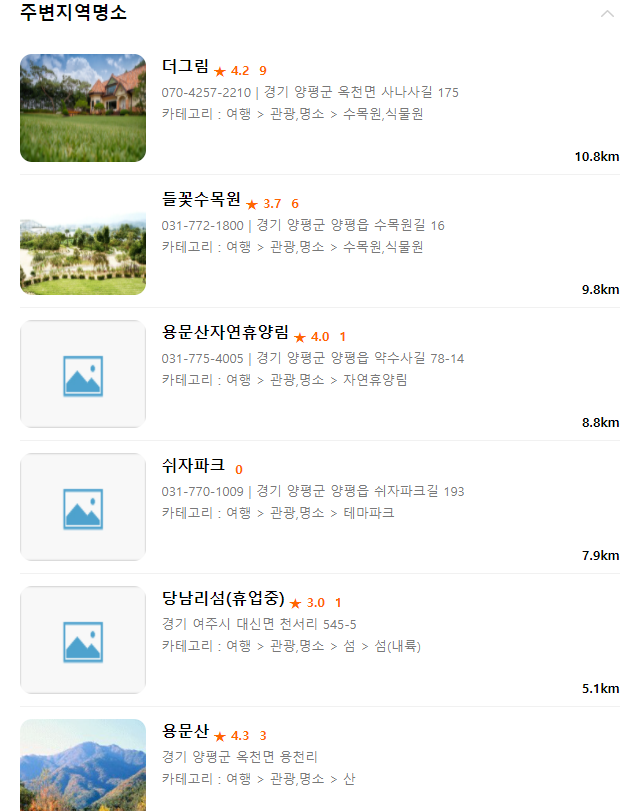Open the 쉬자파크 listing
The height and width of the screenshot is (811, 627).
[x=193, y=465]
